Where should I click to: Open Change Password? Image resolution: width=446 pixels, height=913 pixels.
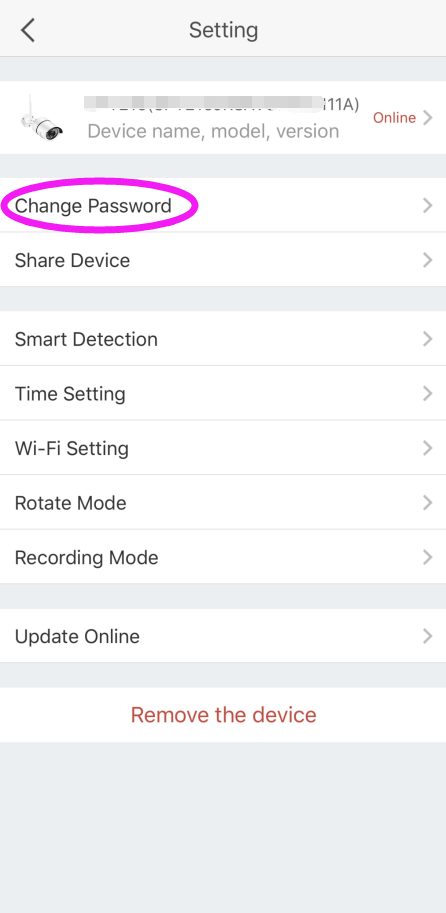point(223,205)
